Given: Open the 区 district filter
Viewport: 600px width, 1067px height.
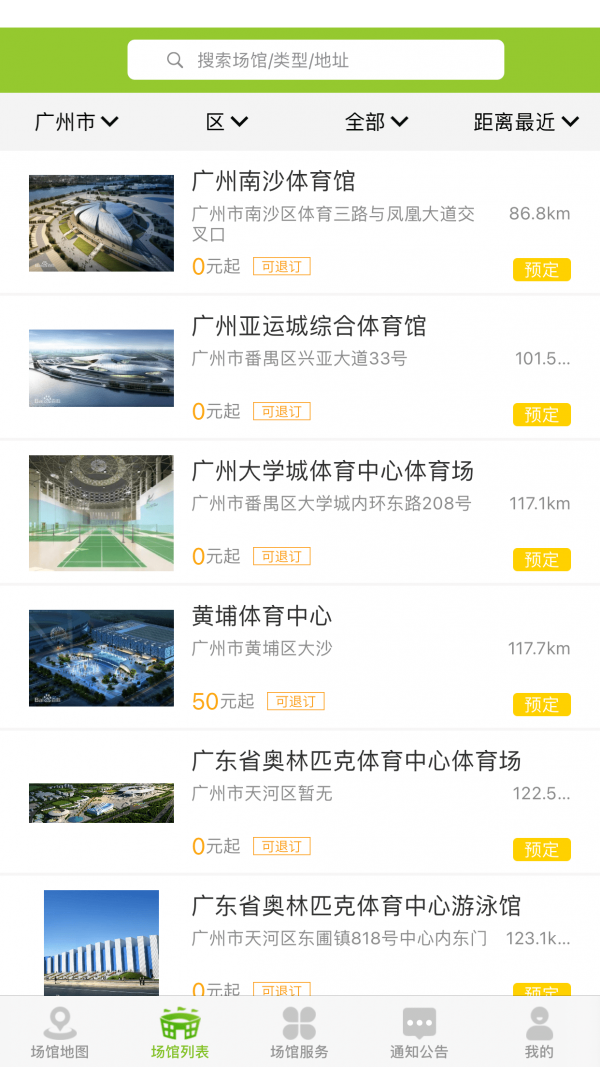Looking at the screenshot, I should point(226,122).
